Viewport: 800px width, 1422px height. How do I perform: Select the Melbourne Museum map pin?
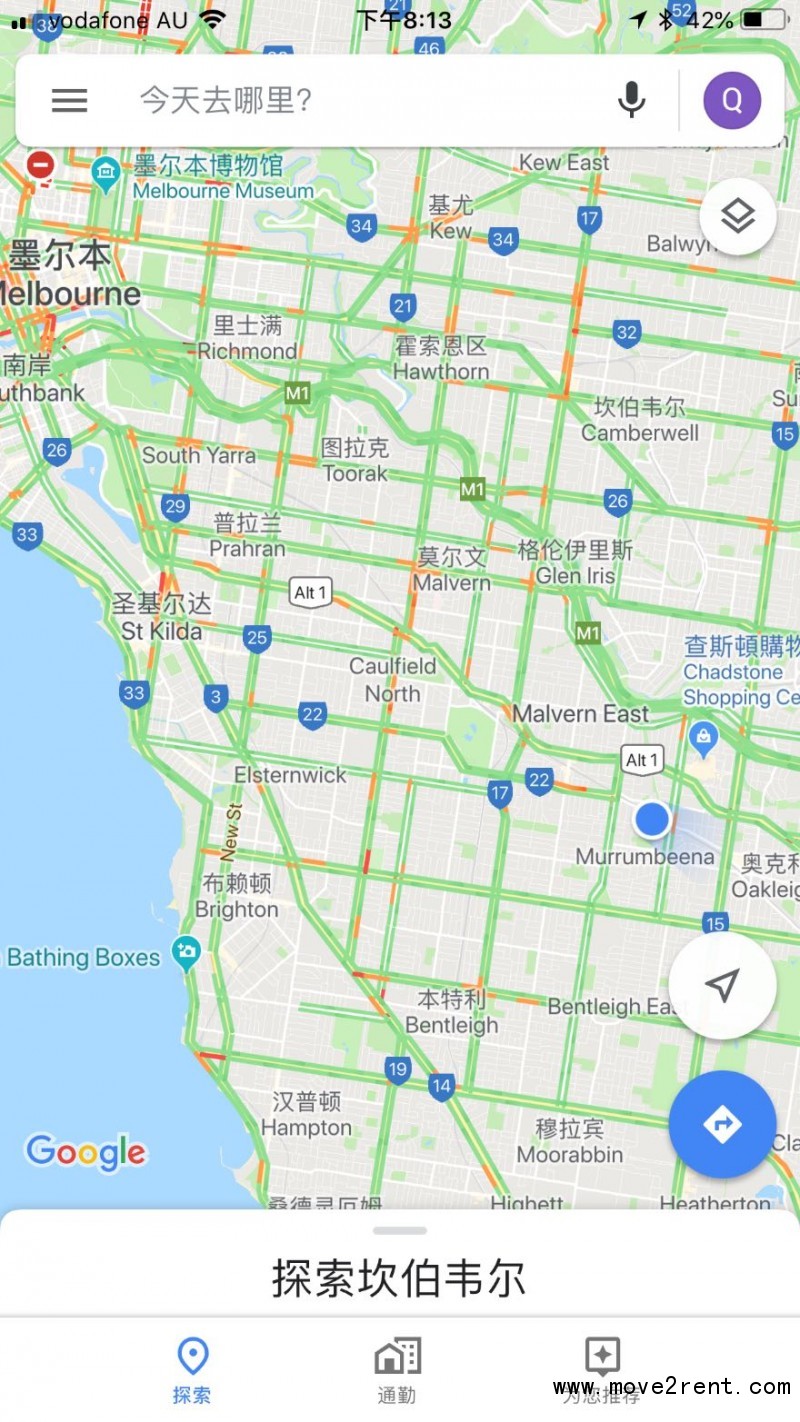(x=106, y=174)
